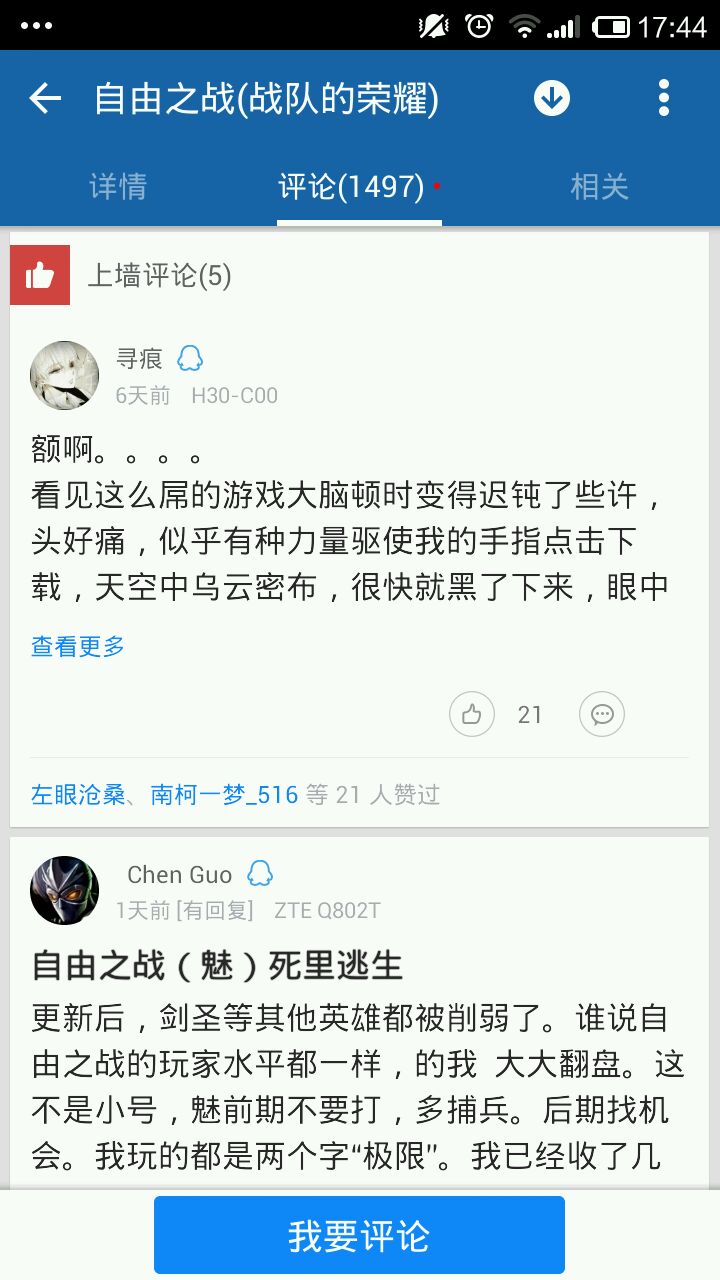
Task: Tap the download icon in the app bar
Action: point(551,98)
